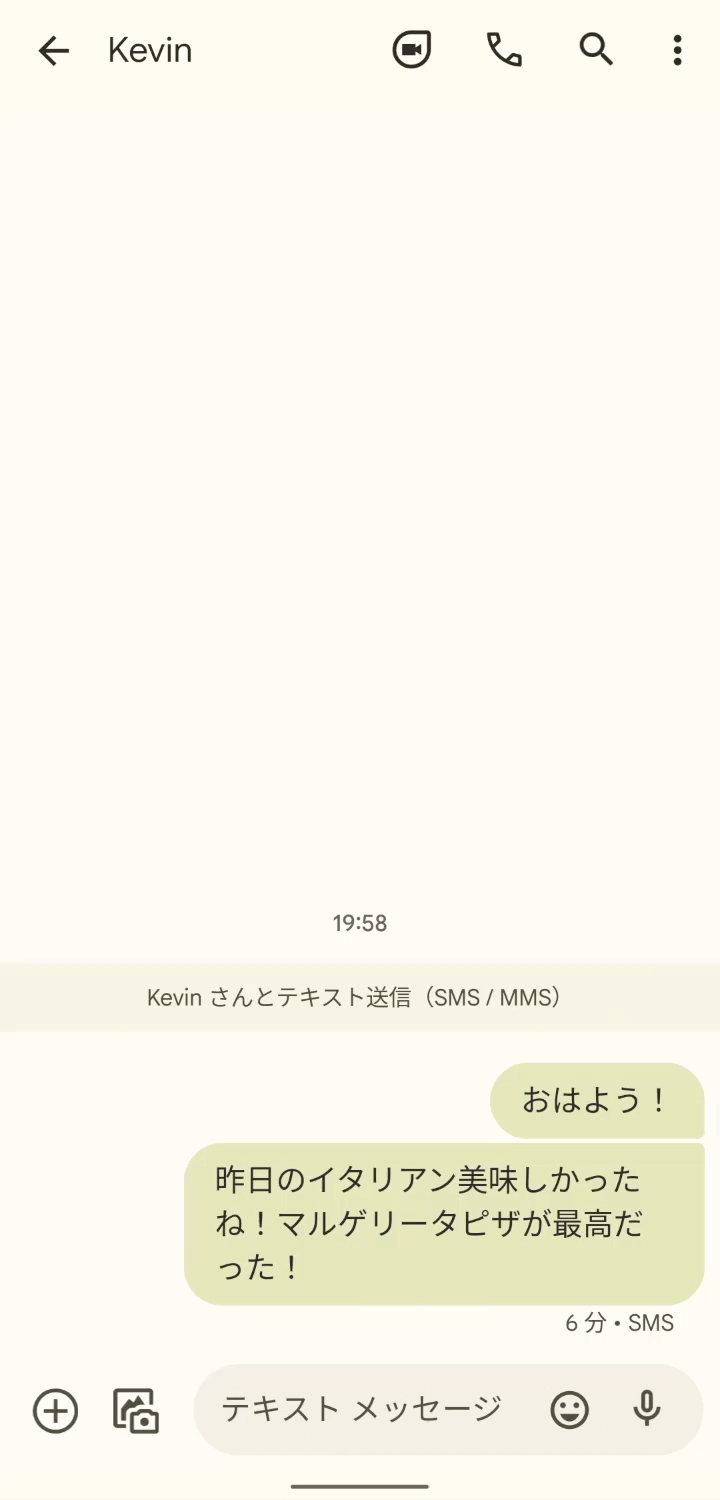Tap the おはよう！ message bubble
720x1500 pixels.
coord(596,1100)
